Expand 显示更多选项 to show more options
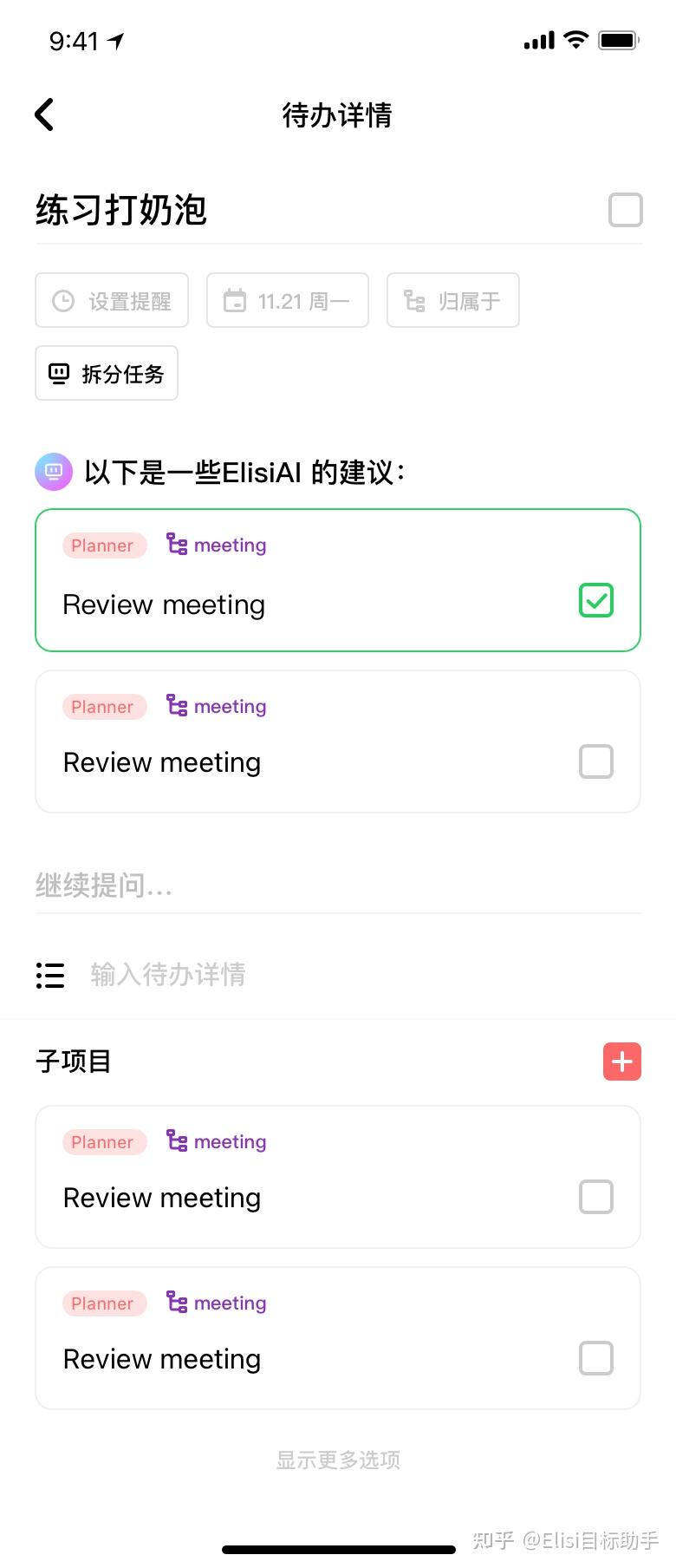Screen dimensions: 676x1568 tap(337, 1460)
